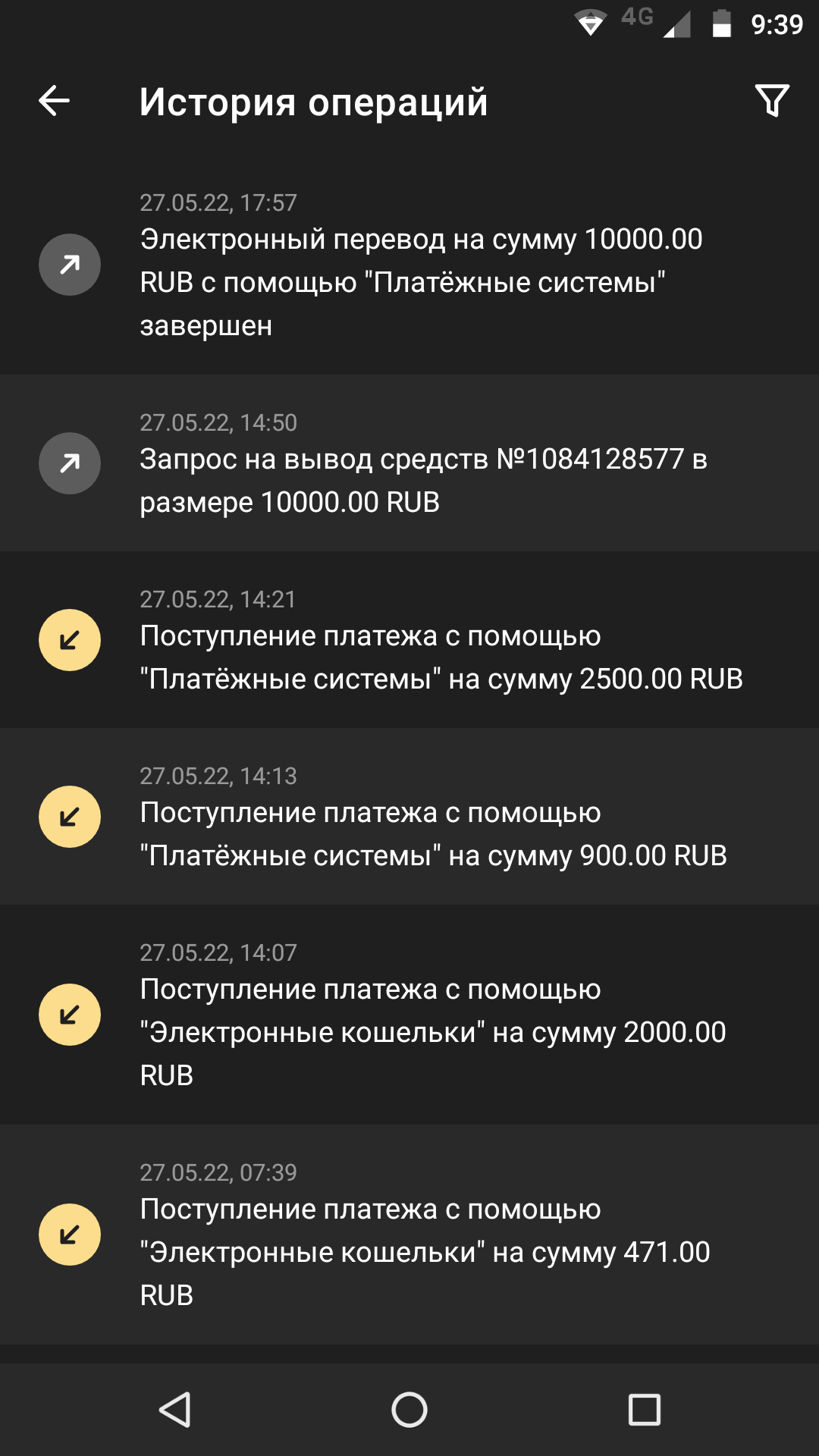Open the filter icon for transaction history

pos(771,101)
